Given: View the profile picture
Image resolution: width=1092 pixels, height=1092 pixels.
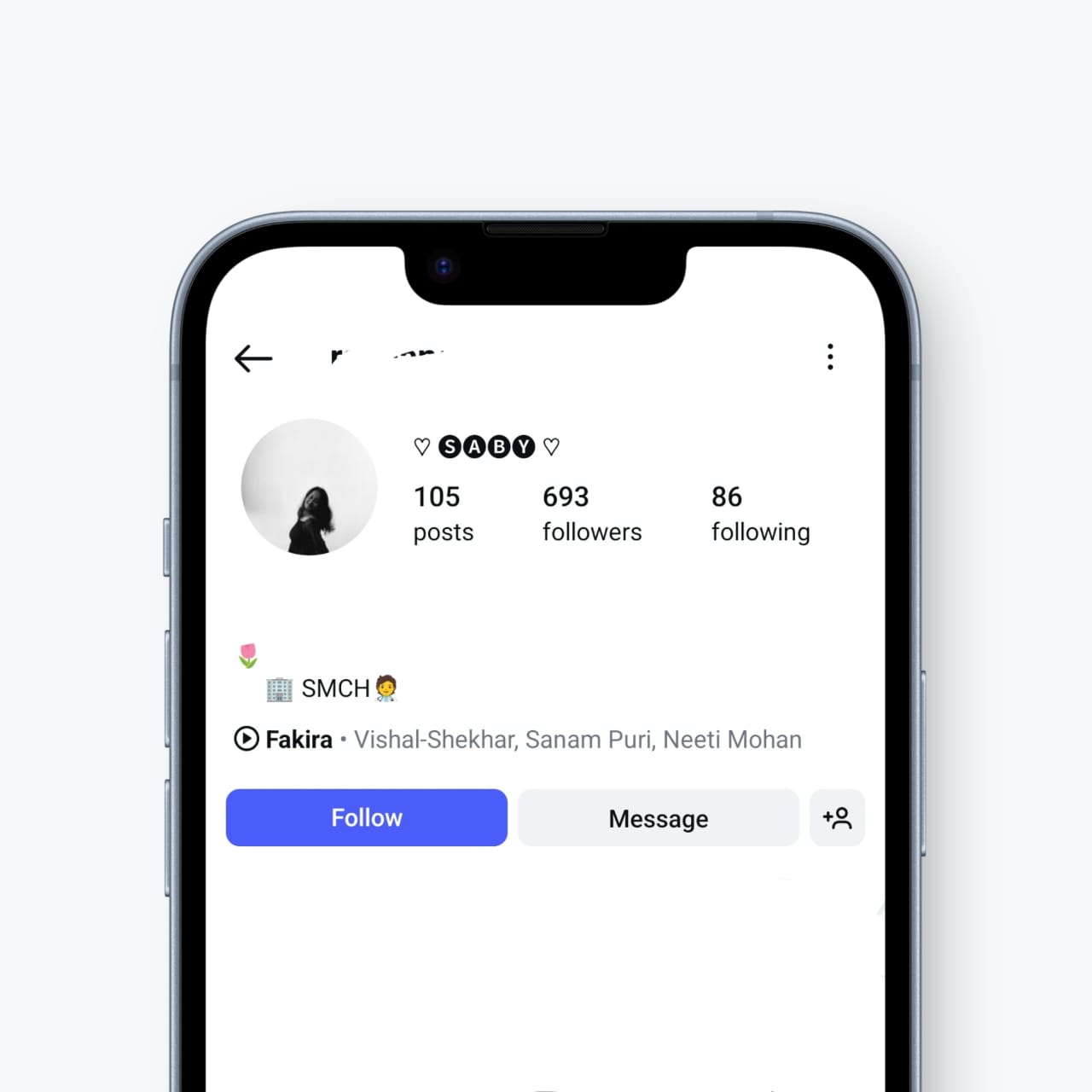Looking at the screenshot, I should click(309, 487).
